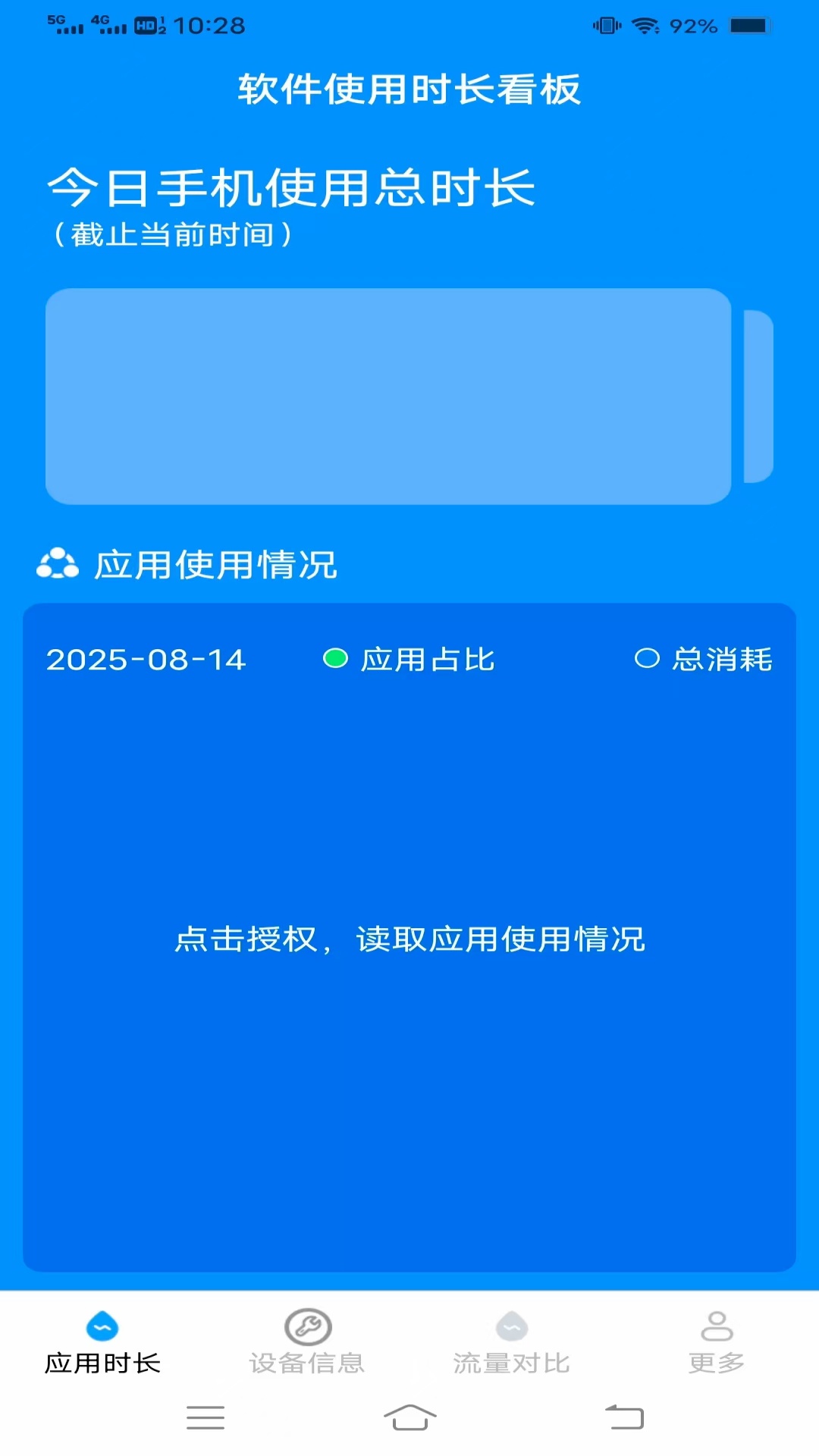
Task: Open the date 2025-08-14 selector
Action: pos(146,661)
